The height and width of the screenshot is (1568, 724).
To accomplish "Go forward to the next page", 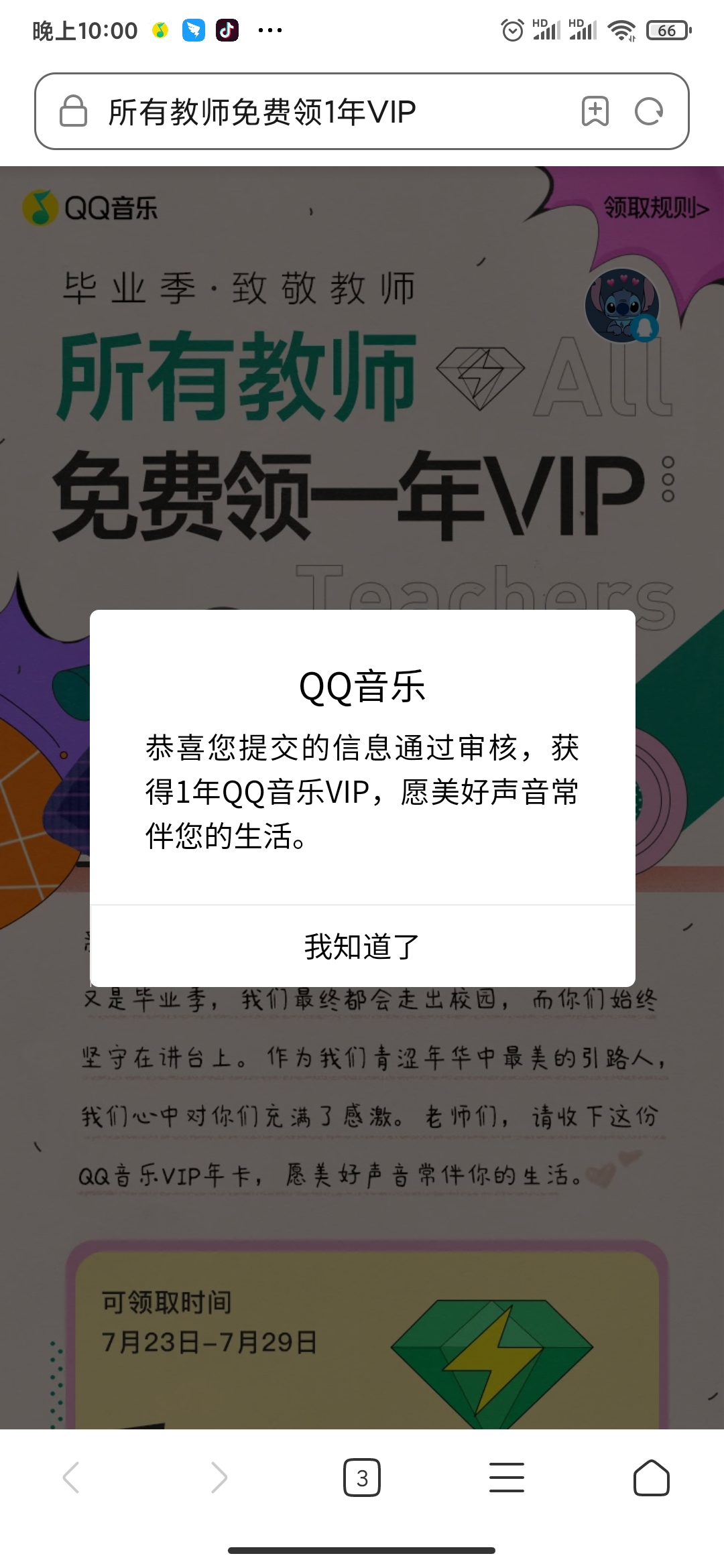I will (219, 1478).
